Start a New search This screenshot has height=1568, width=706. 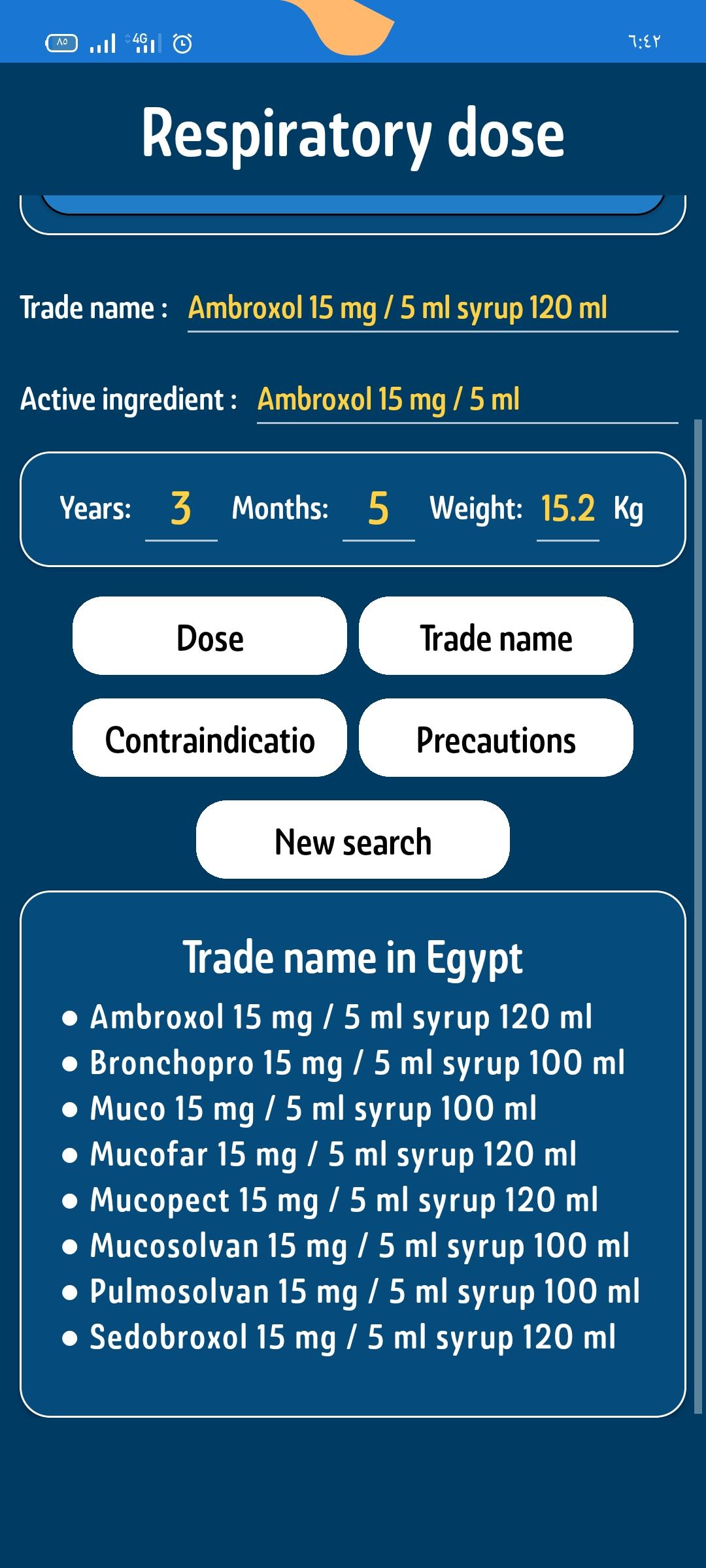353,840
